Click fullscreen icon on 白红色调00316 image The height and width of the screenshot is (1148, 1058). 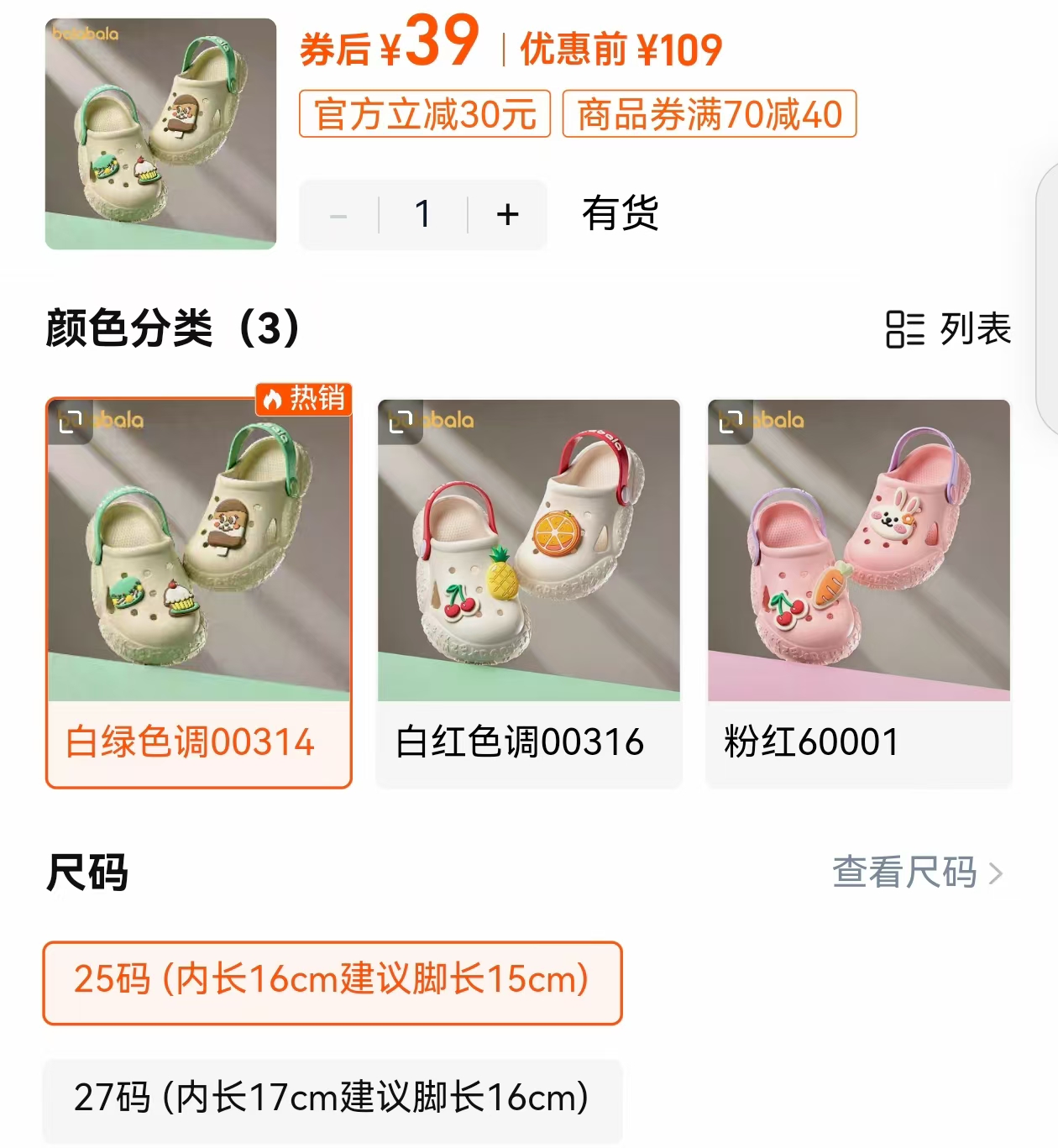[x=399, y=423]
